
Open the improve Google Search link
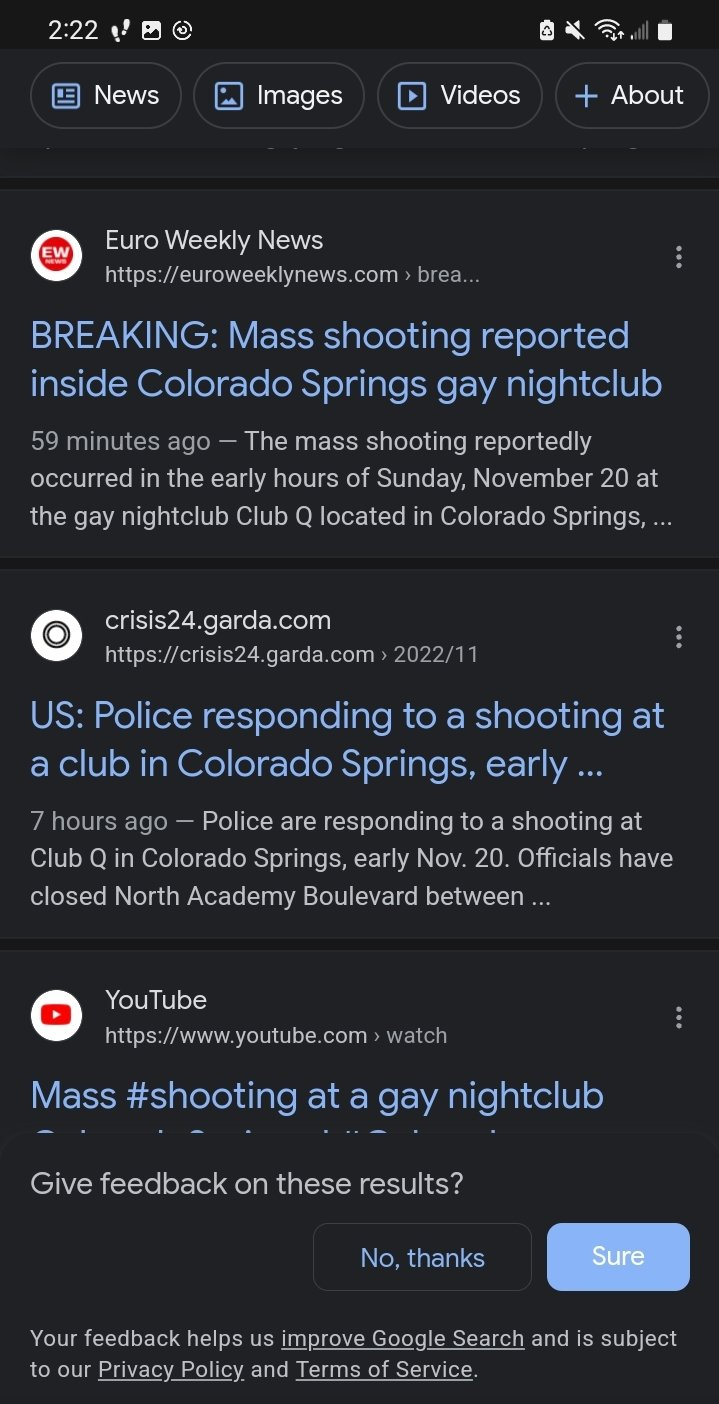pos(403,1338)
